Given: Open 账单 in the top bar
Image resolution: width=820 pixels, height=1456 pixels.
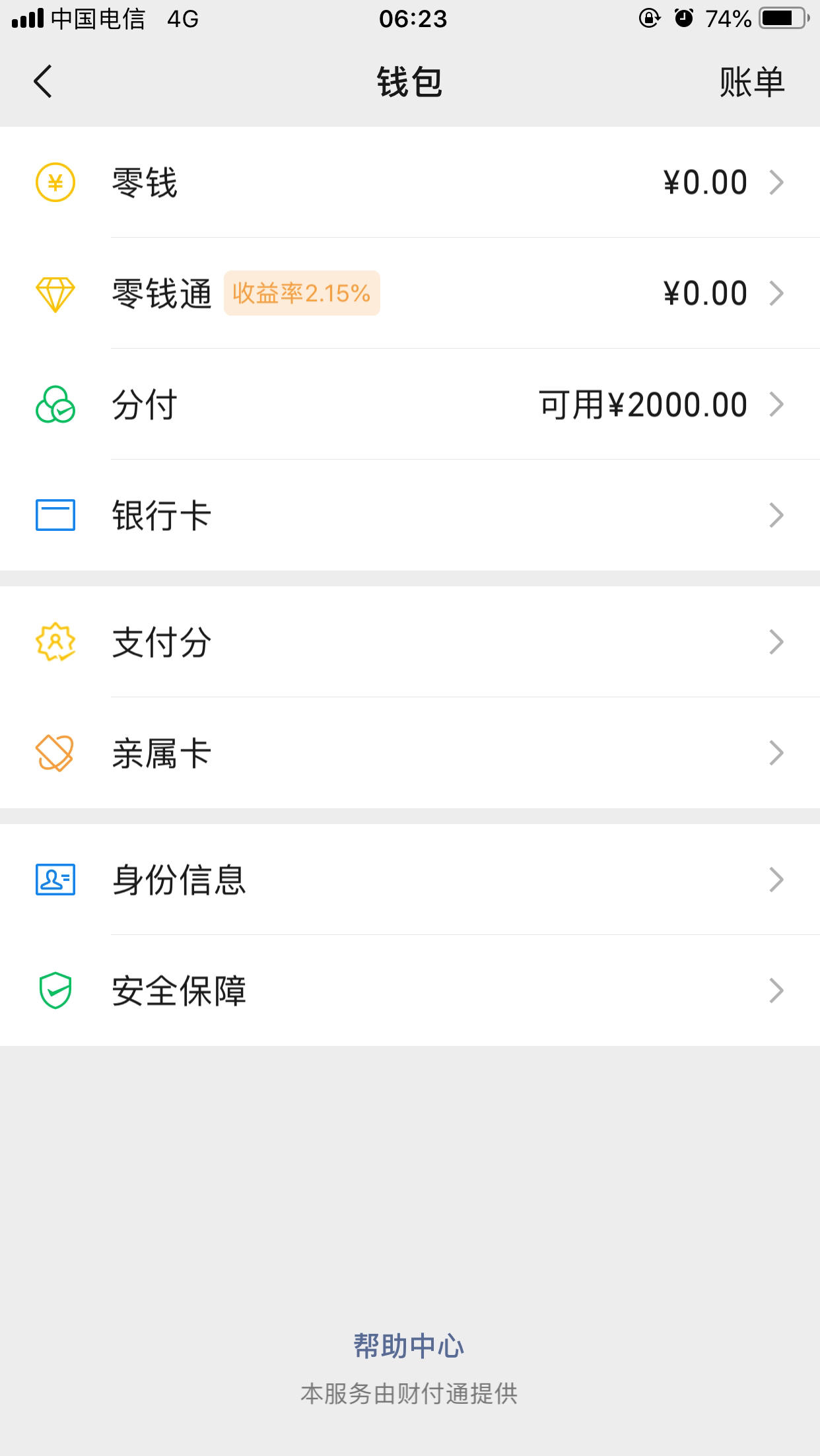Looking at the screenshot, I should pos(752,83).
